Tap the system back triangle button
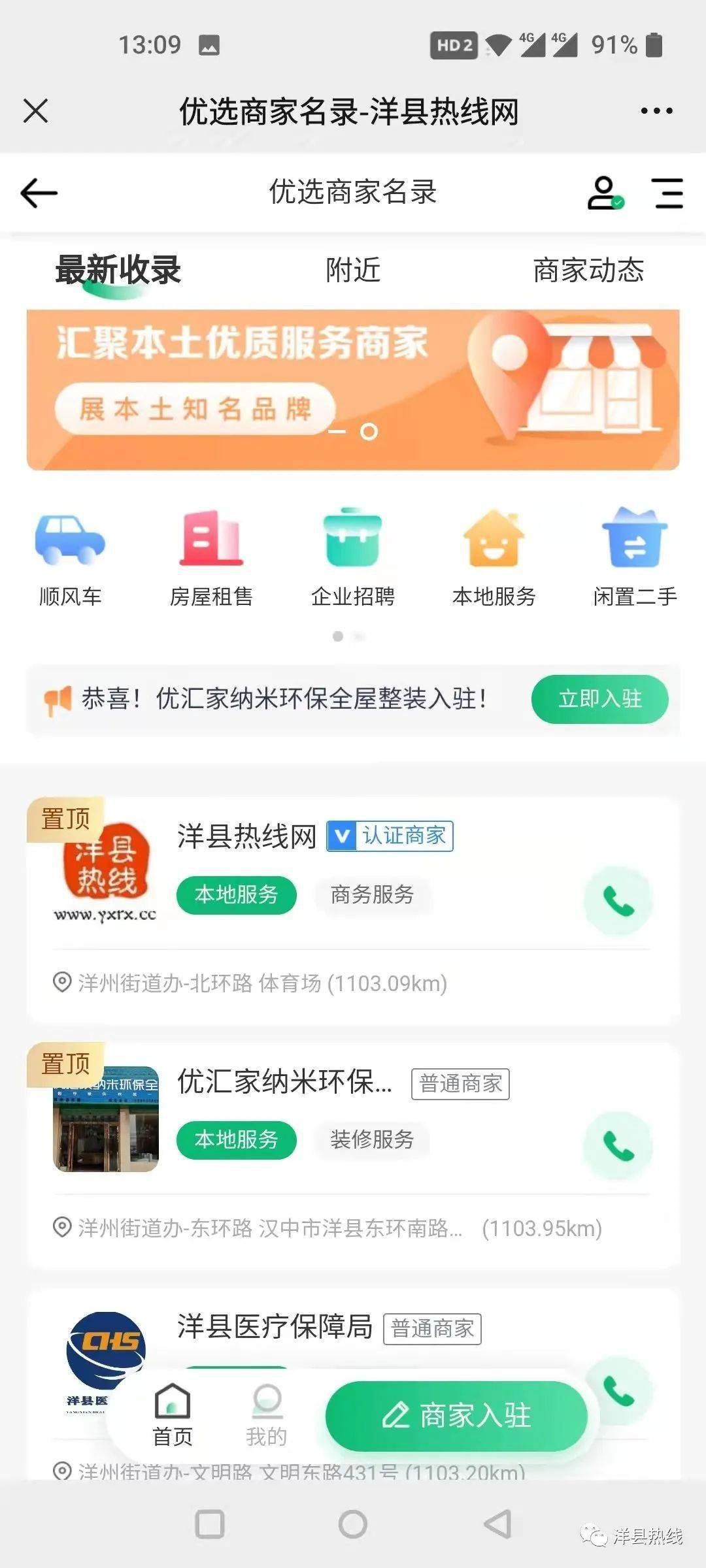The image size is (706, 1568). coord(497,1524)
